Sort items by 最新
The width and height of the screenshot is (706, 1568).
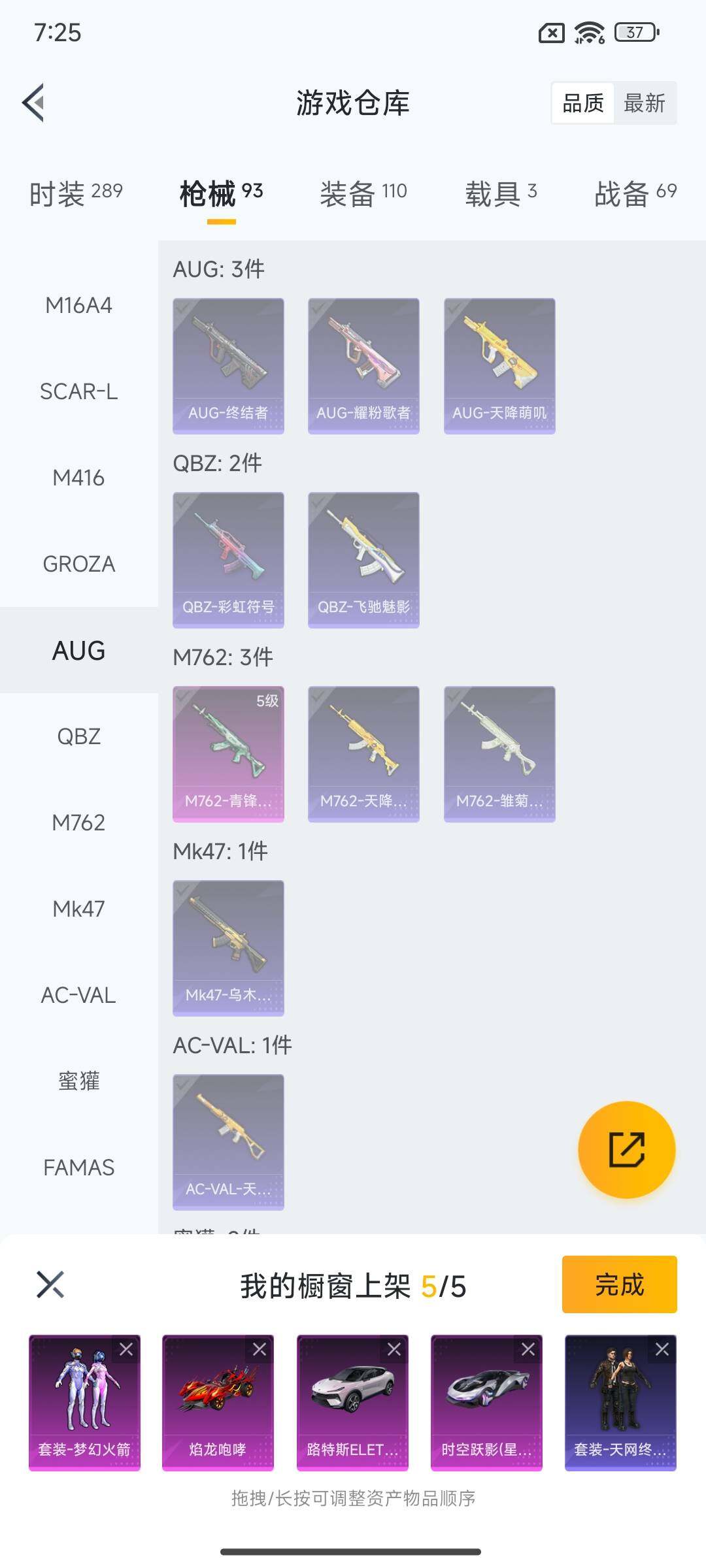coord(644,103)
